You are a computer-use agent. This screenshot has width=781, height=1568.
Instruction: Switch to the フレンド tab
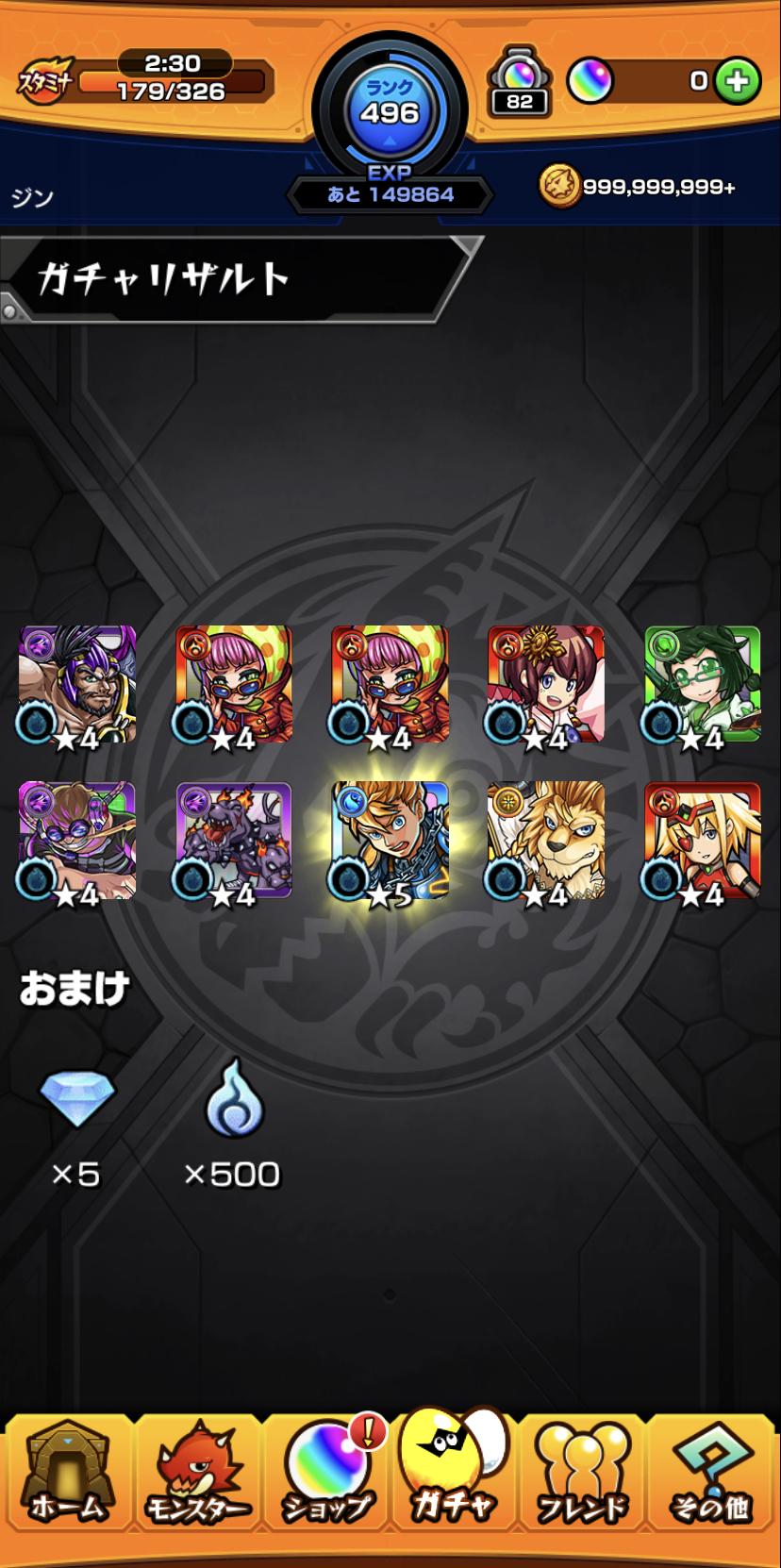[x=582, y=1470]
